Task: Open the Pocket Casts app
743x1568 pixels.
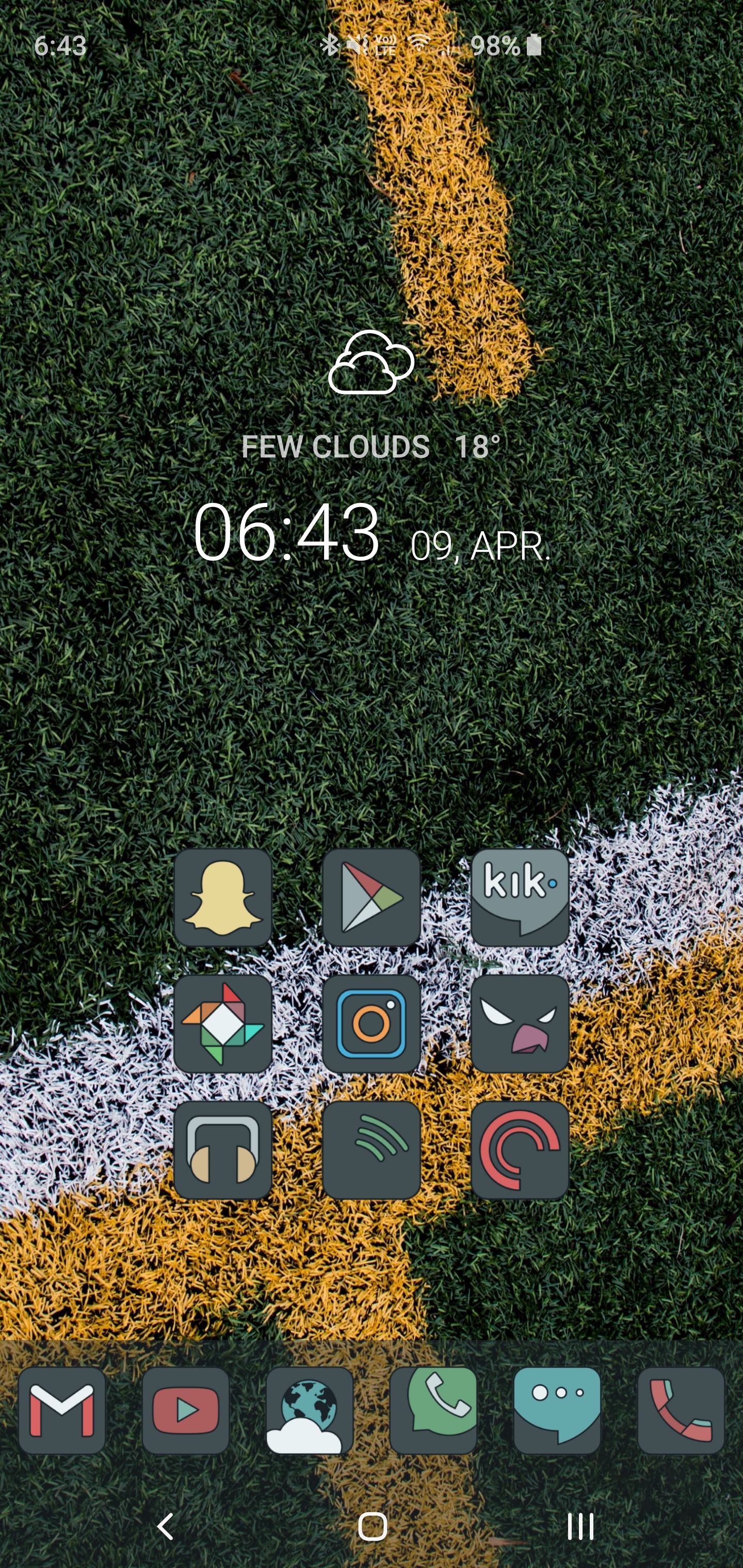Action: (520, 1150)
